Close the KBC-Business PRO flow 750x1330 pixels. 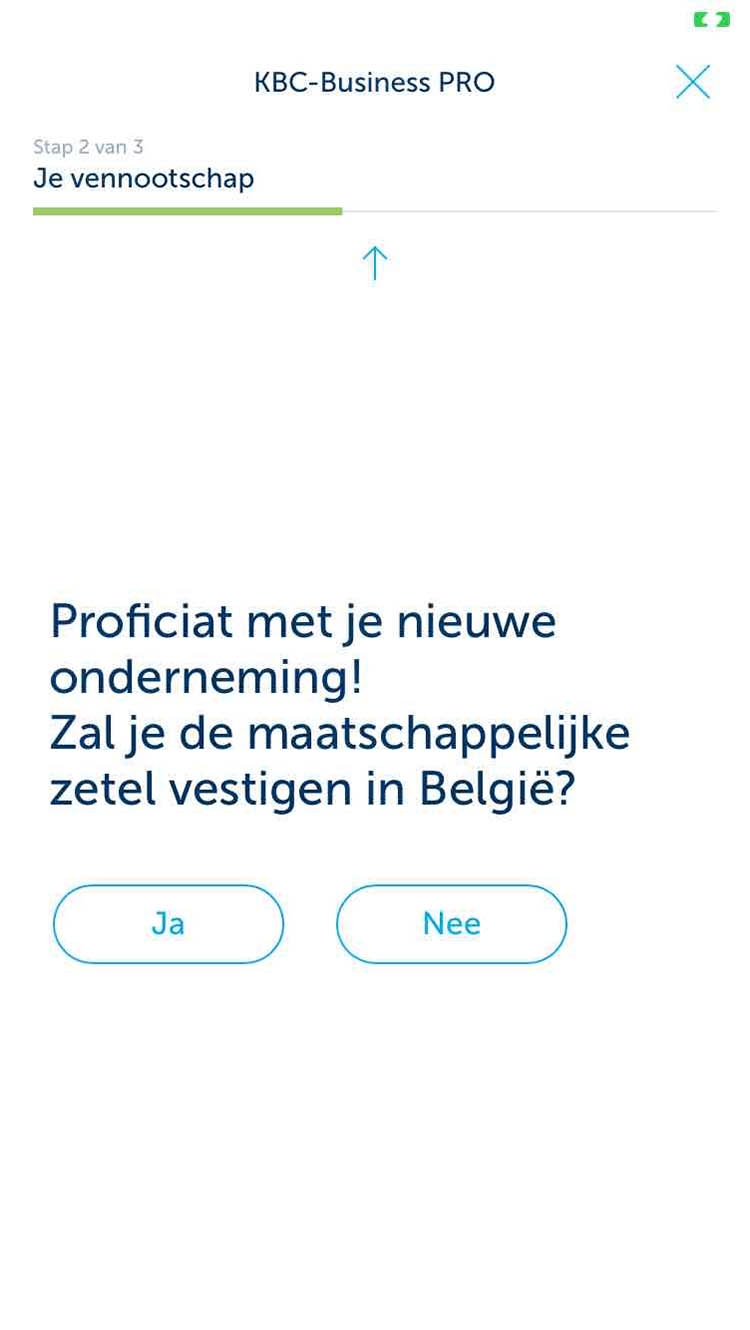pyautogui.click(x=693, y=82)
